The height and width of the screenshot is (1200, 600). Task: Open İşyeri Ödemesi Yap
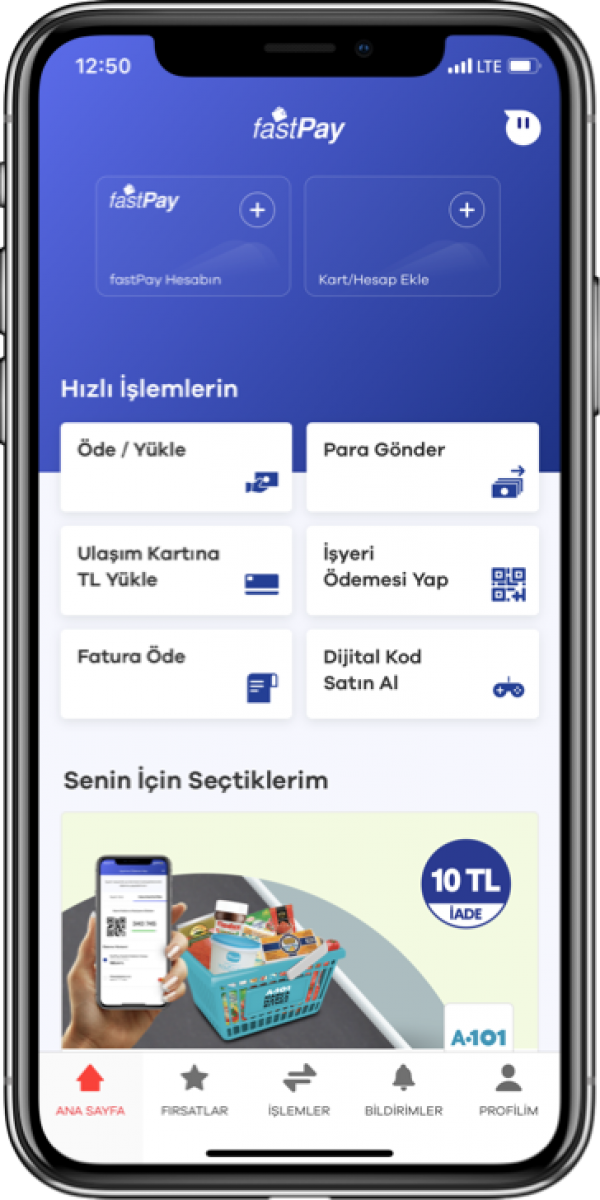click(422, 570)
